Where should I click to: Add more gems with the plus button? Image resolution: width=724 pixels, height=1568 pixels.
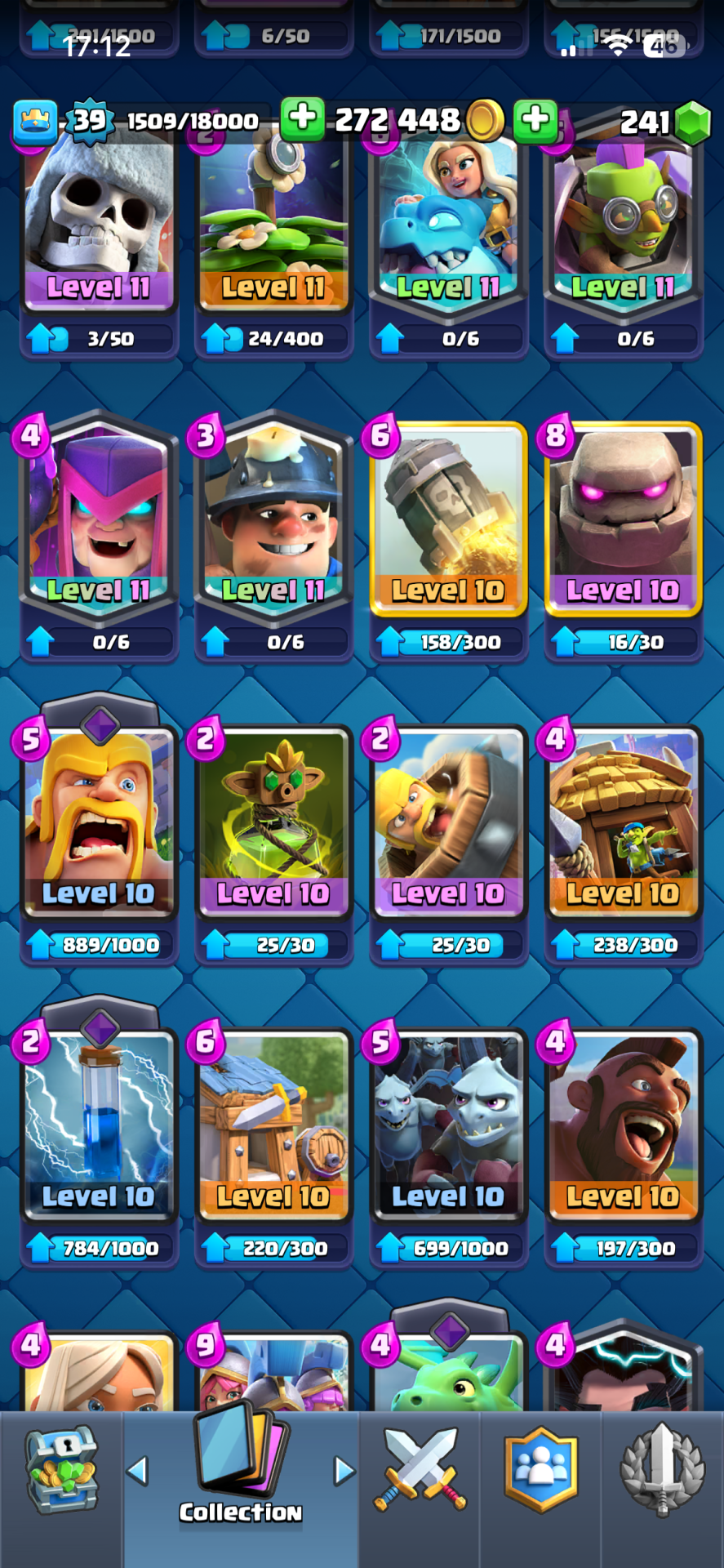pyautogui.click(x=535, y=119)
